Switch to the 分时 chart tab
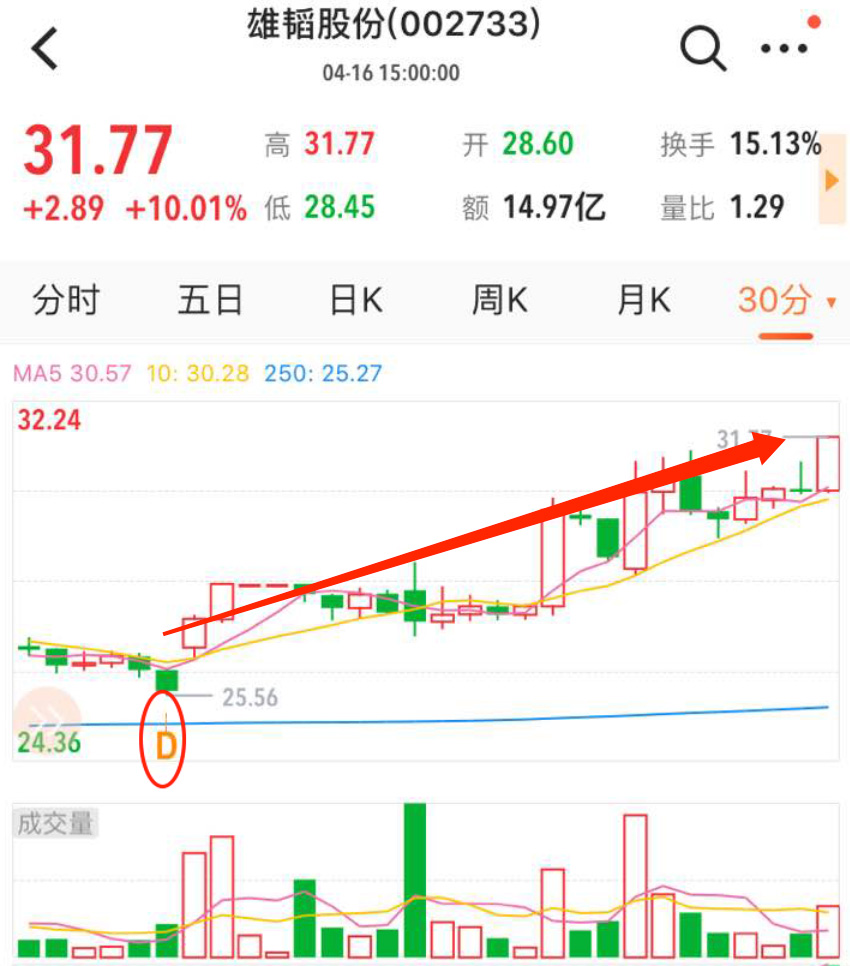The width and height of the screenshot is (850, 966). [66, 300]
